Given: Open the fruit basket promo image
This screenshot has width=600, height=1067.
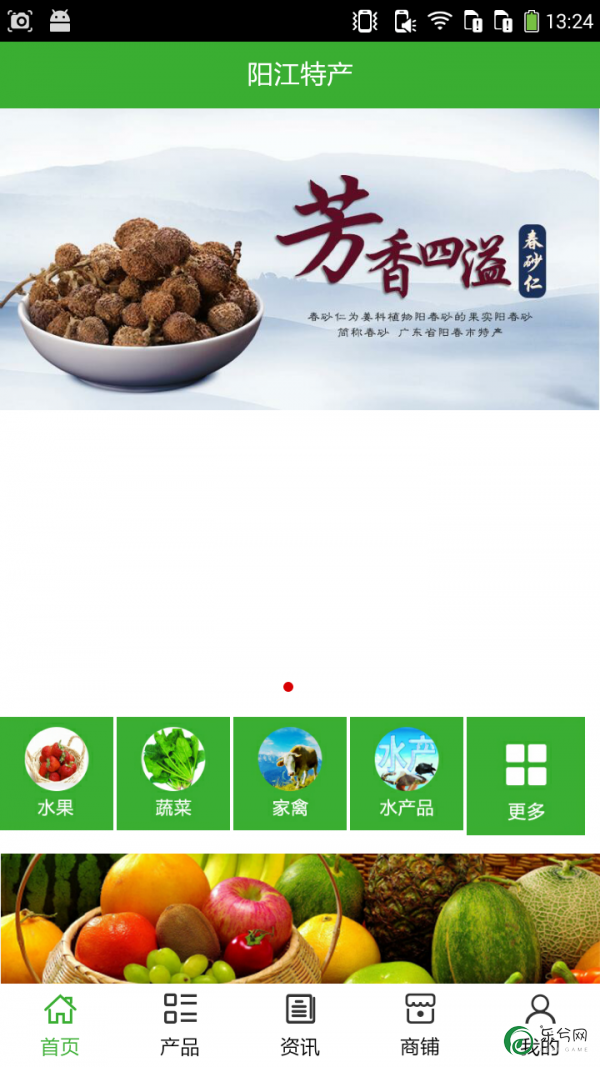Looking at the screenshot, I should (300, 917).
